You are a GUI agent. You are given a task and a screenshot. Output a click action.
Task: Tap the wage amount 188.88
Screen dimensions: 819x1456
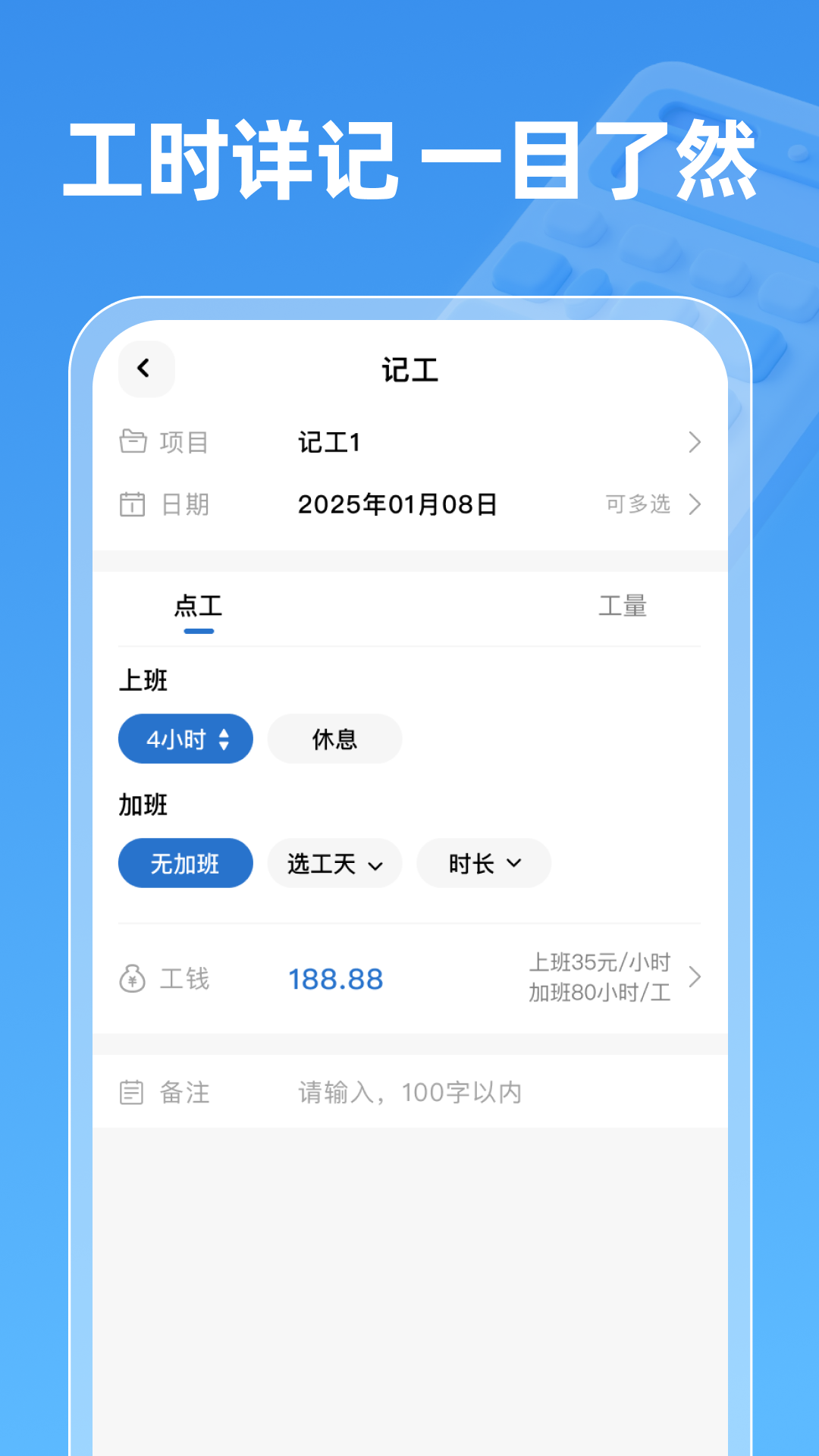pyautogui.click(x=336, y=979)
